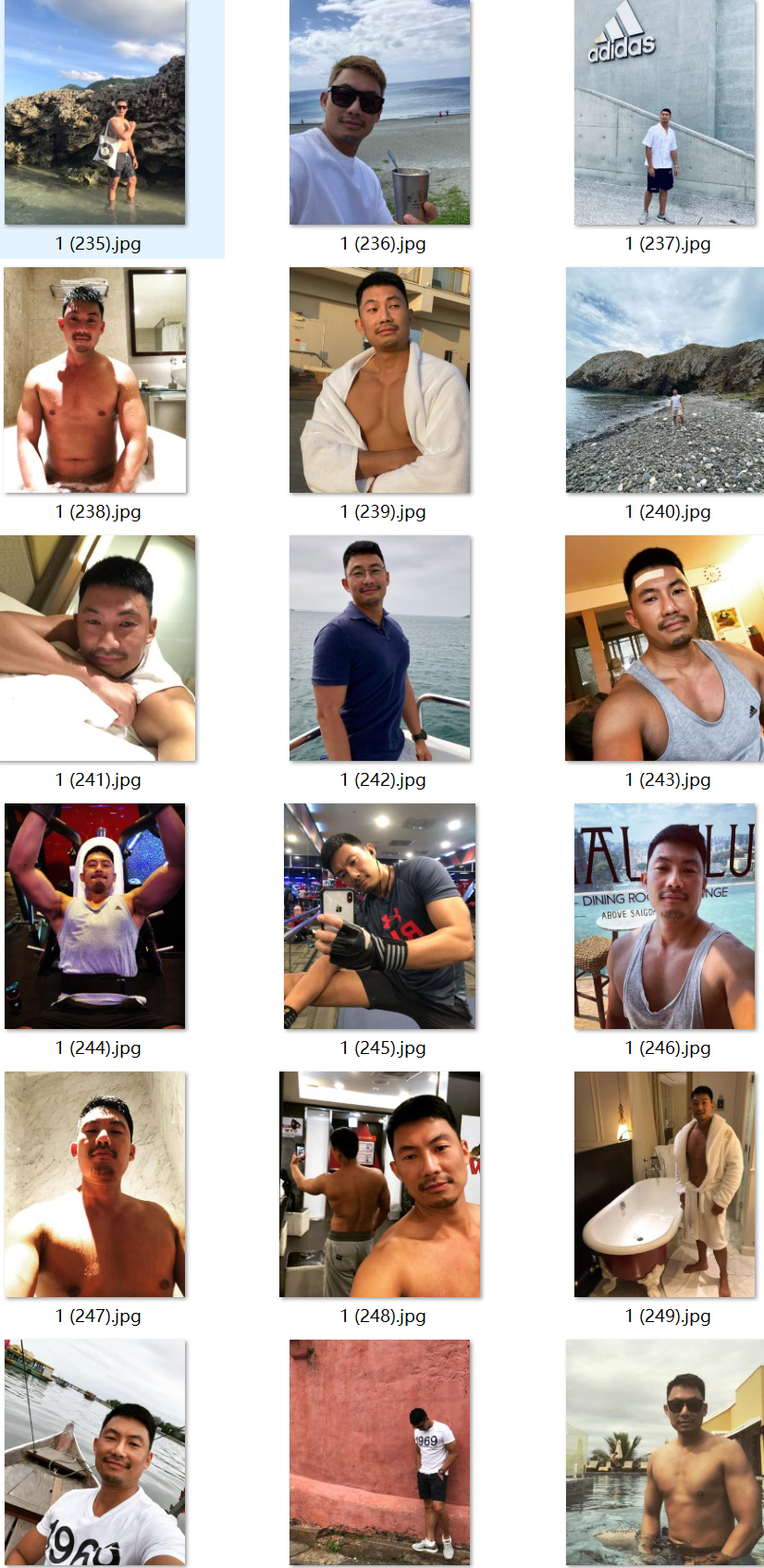Select the file 1 (238).jpg
Screen dimensions: 764x1568
pyautogui.click(x=95, y=380)
